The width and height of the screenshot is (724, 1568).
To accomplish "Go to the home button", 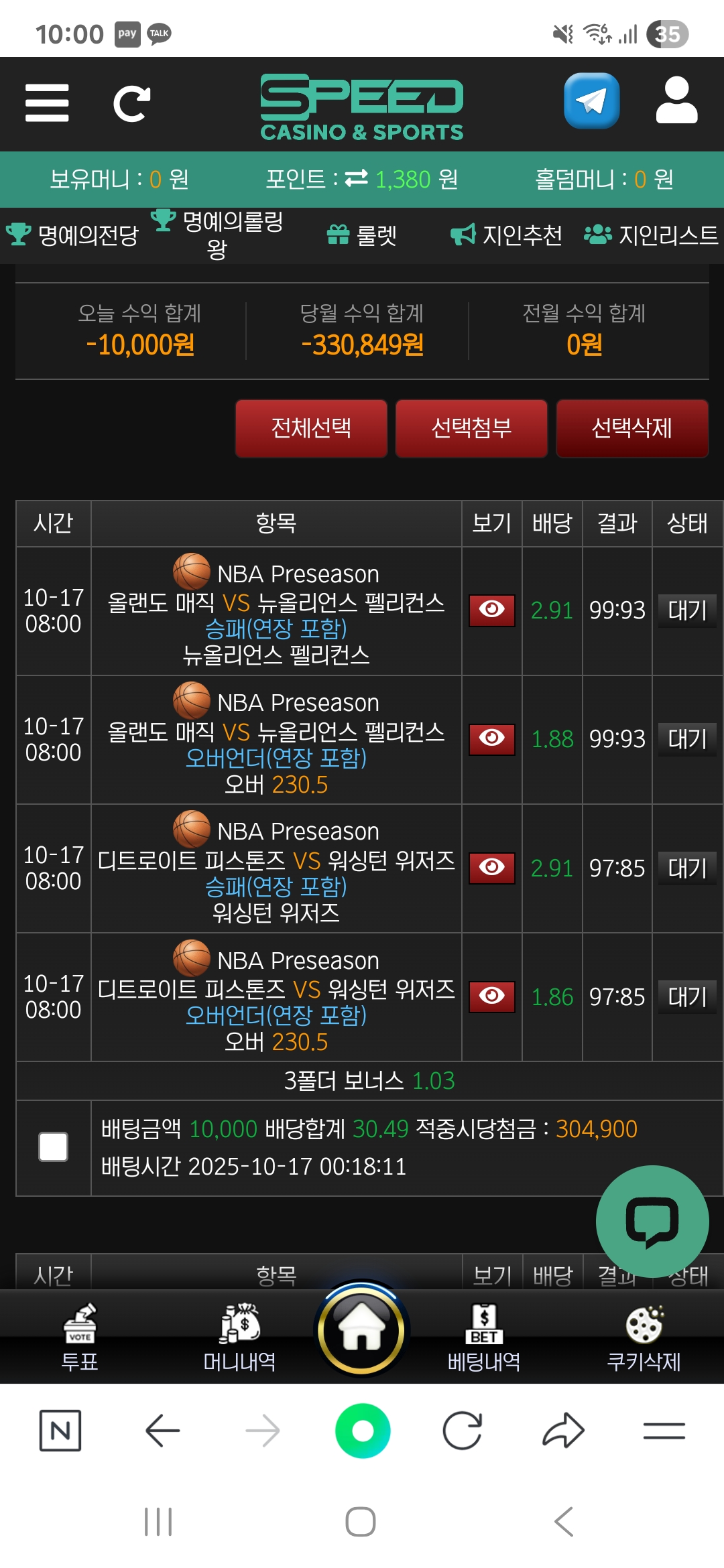I will [362, 1330].
